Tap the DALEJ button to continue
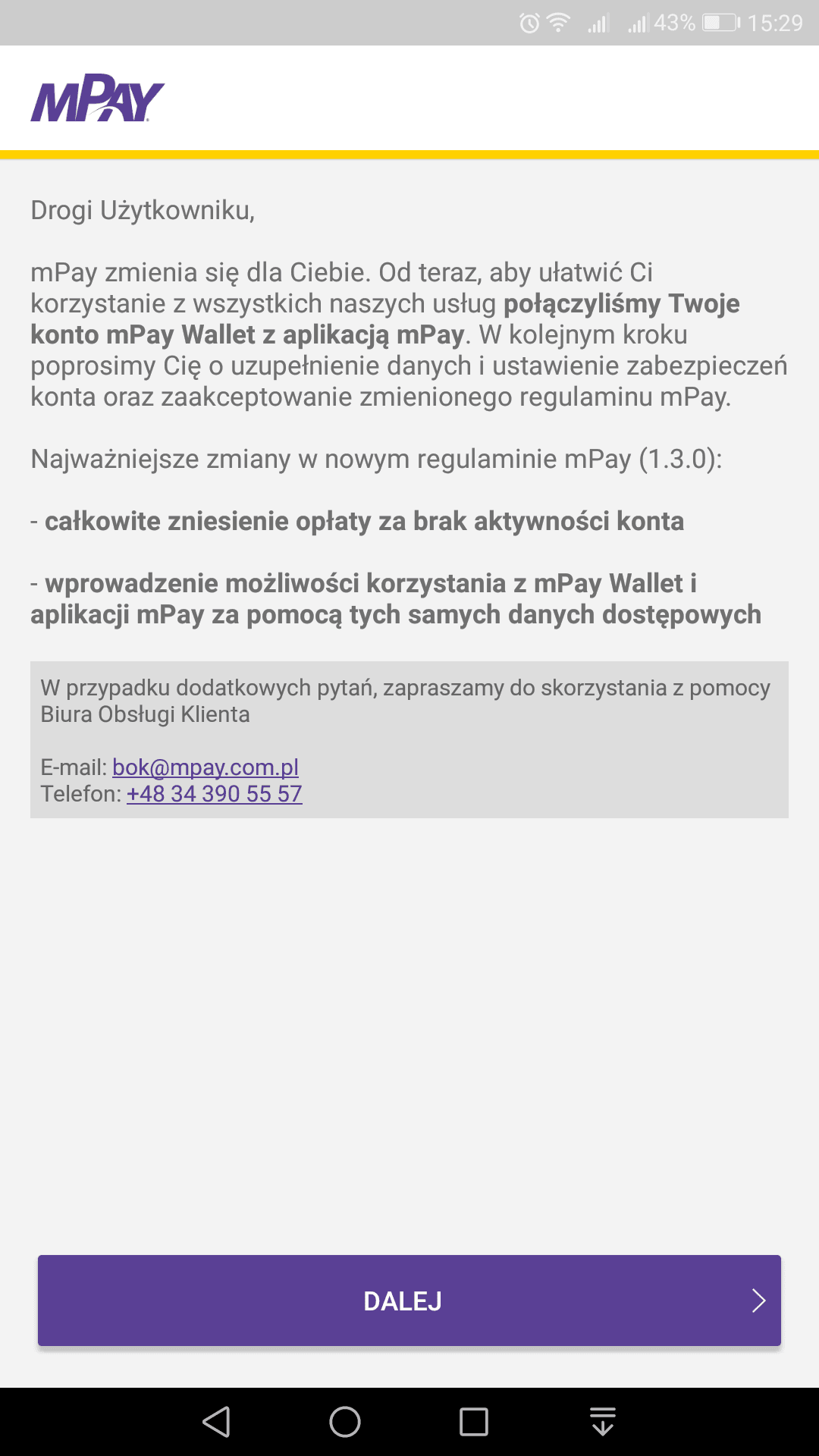The image size is (819, 1456). tap(409, 1301)
